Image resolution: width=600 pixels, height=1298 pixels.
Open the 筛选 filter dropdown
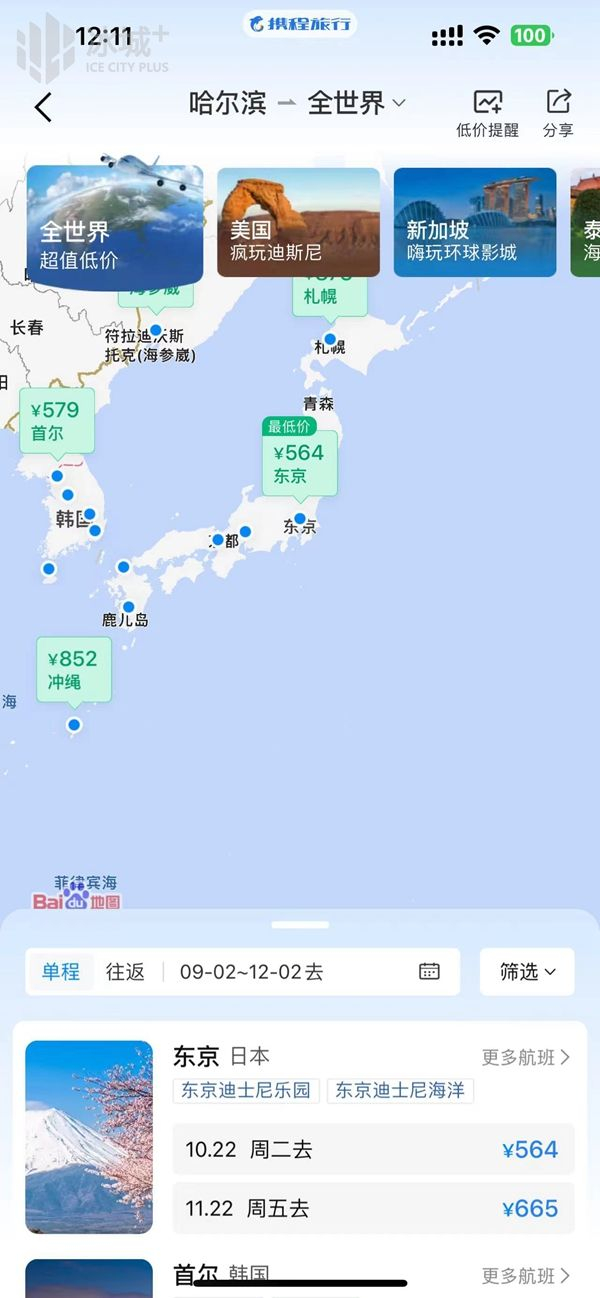527,971
